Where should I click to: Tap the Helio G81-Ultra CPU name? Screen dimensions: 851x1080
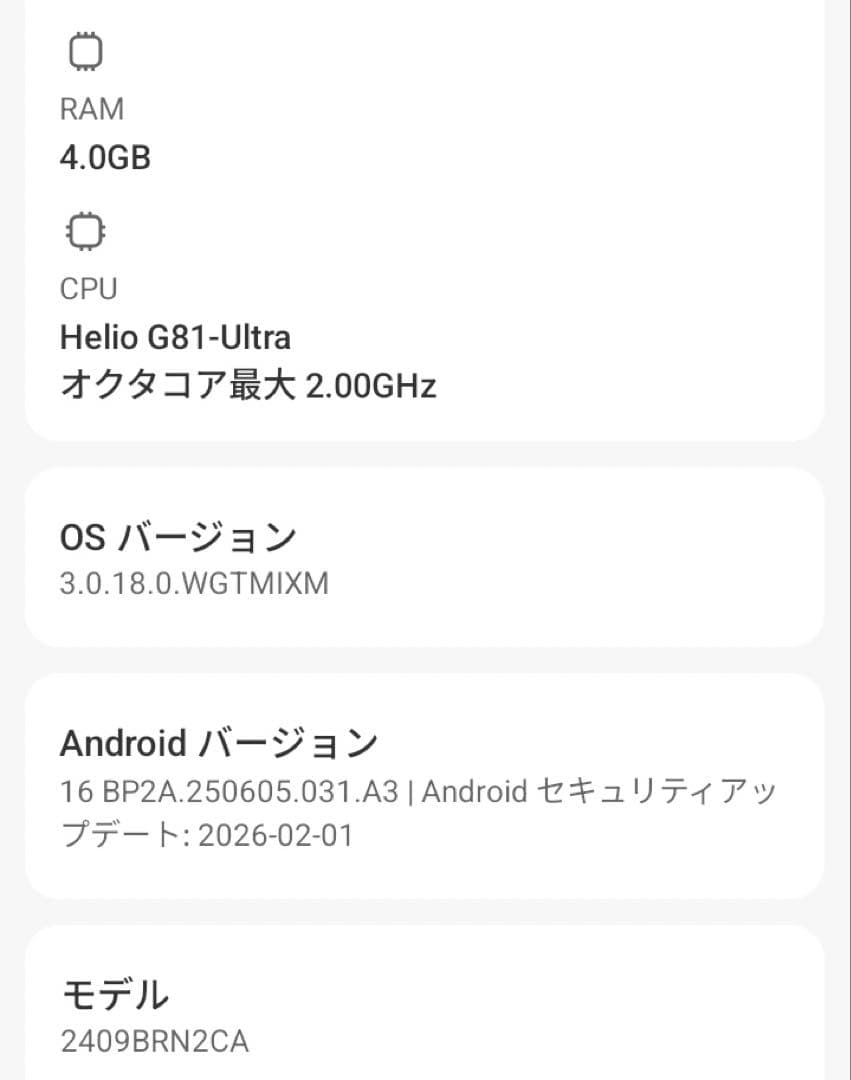175,337
